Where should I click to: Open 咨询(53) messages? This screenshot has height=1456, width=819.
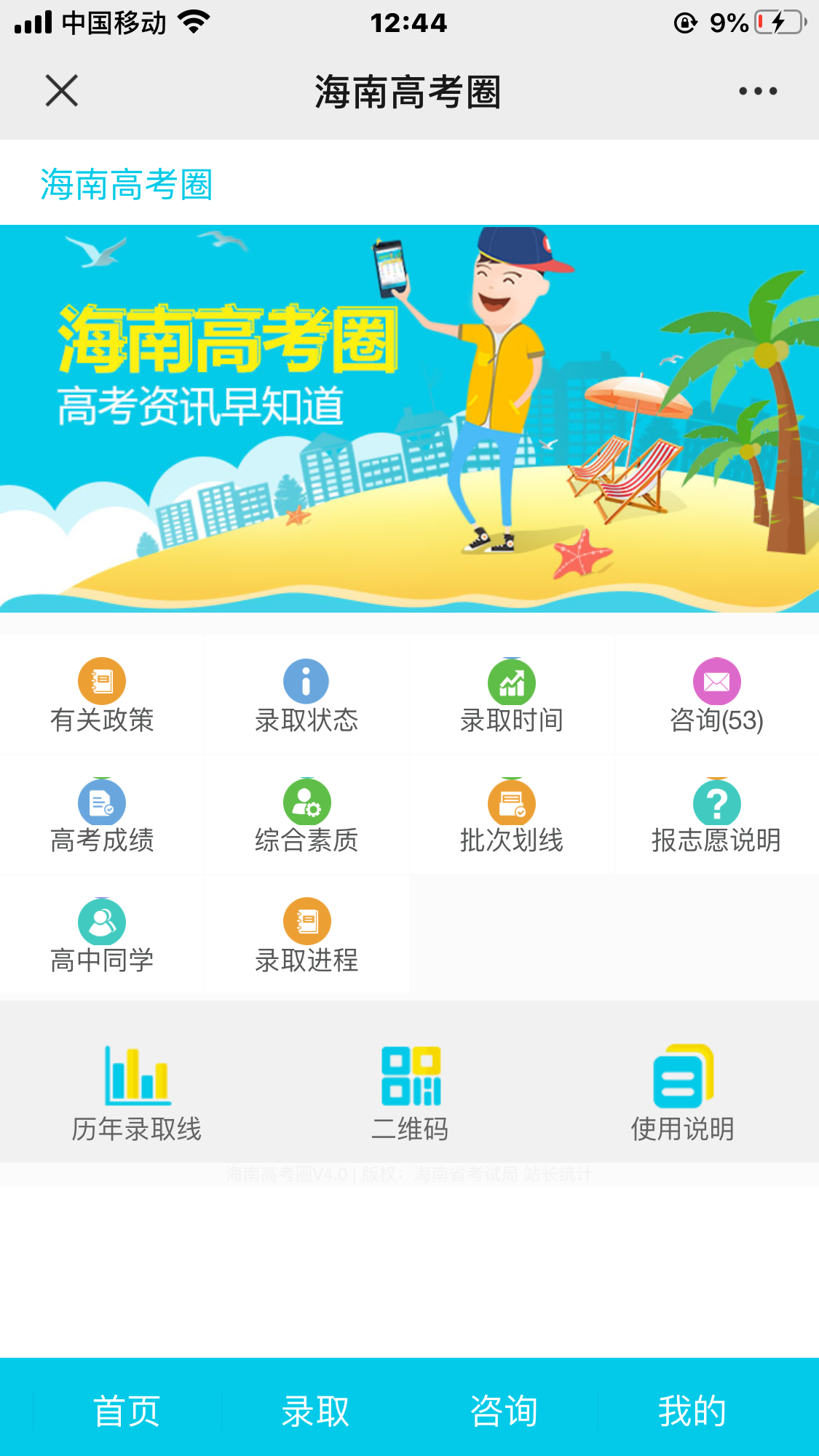(716, 696)
